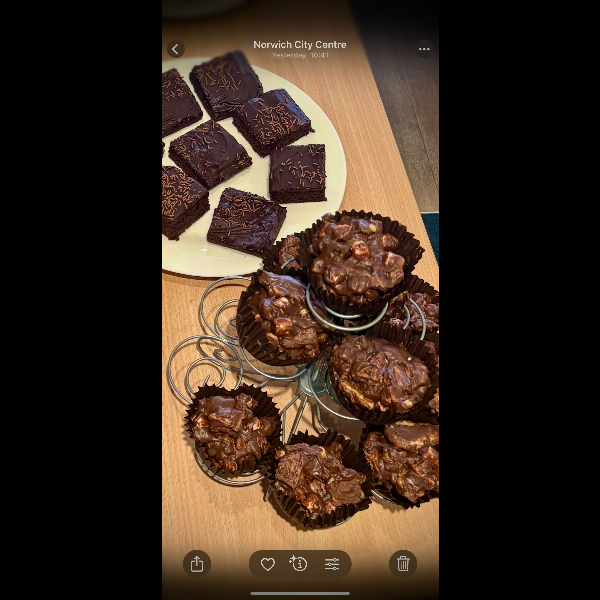Favorite this photo with the heart

point(268,564)
